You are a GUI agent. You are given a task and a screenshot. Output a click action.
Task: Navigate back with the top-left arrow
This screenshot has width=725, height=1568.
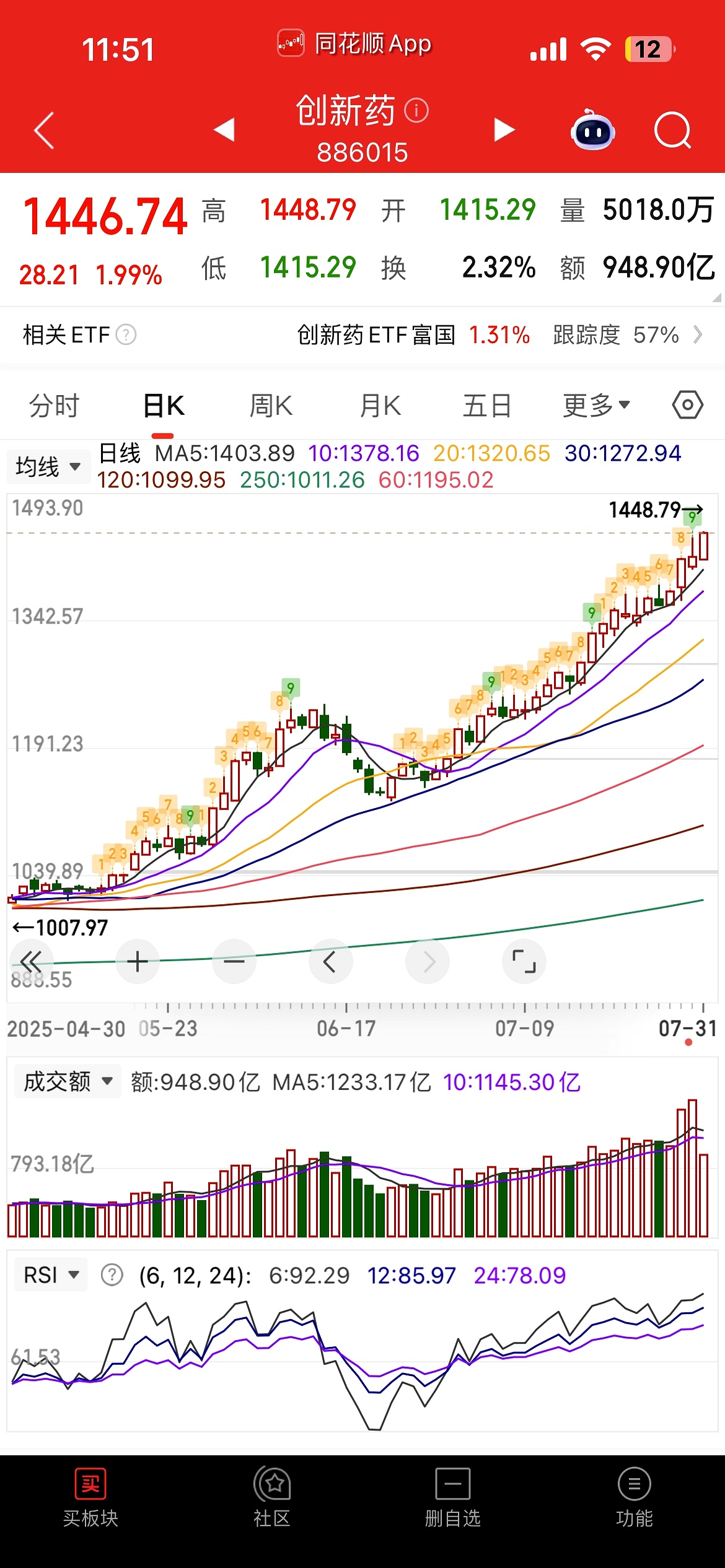(42, 130)
